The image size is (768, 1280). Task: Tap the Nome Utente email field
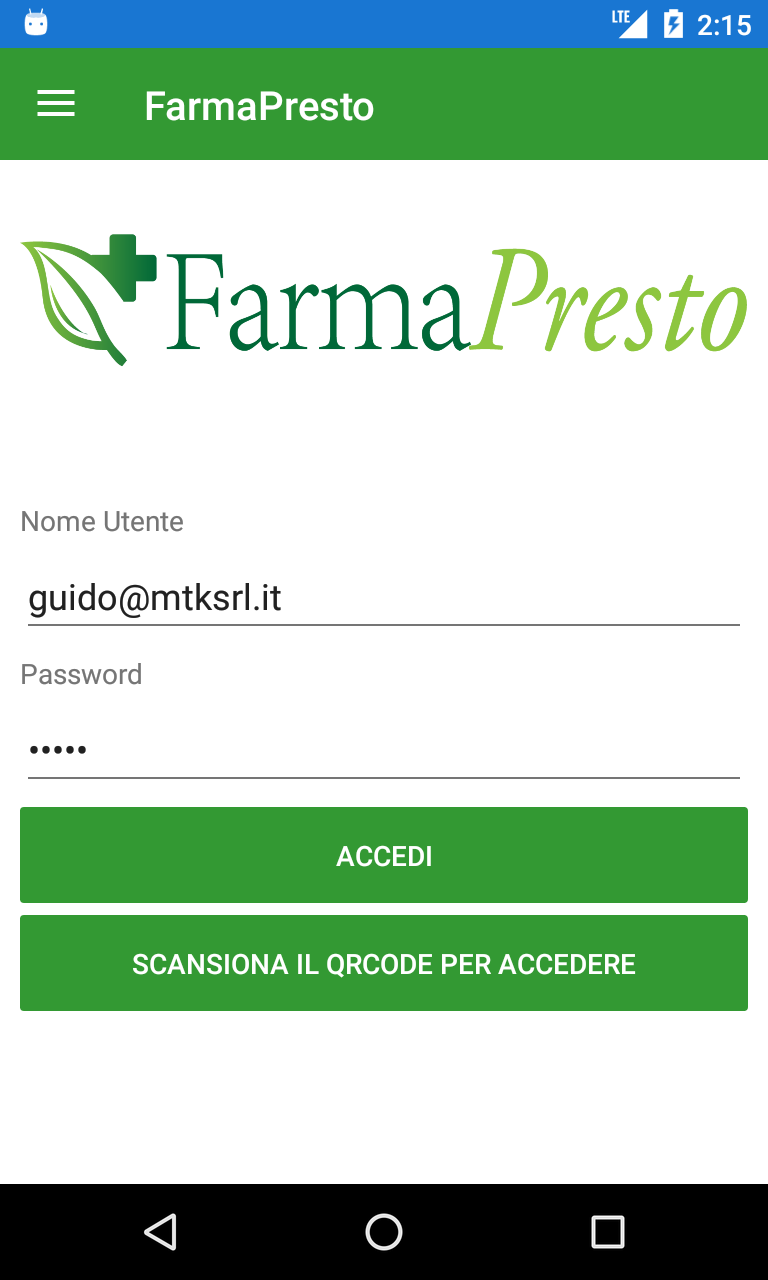click(x=384, y=599)
